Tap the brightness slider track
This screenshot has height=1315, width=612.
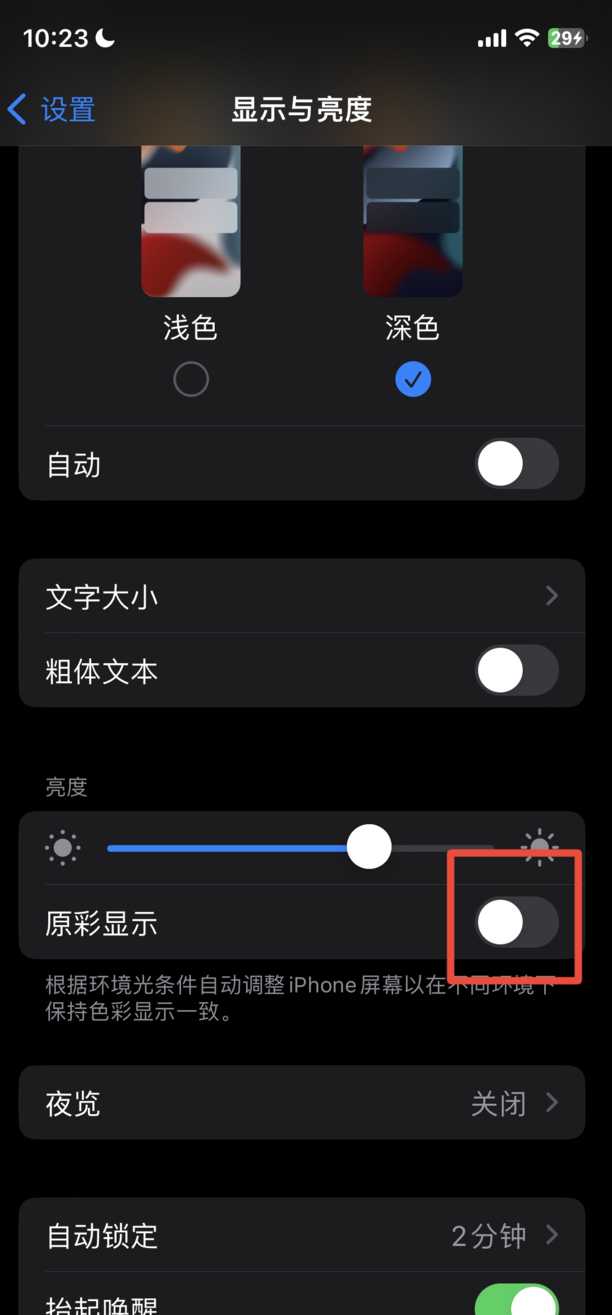coord(300,848)
